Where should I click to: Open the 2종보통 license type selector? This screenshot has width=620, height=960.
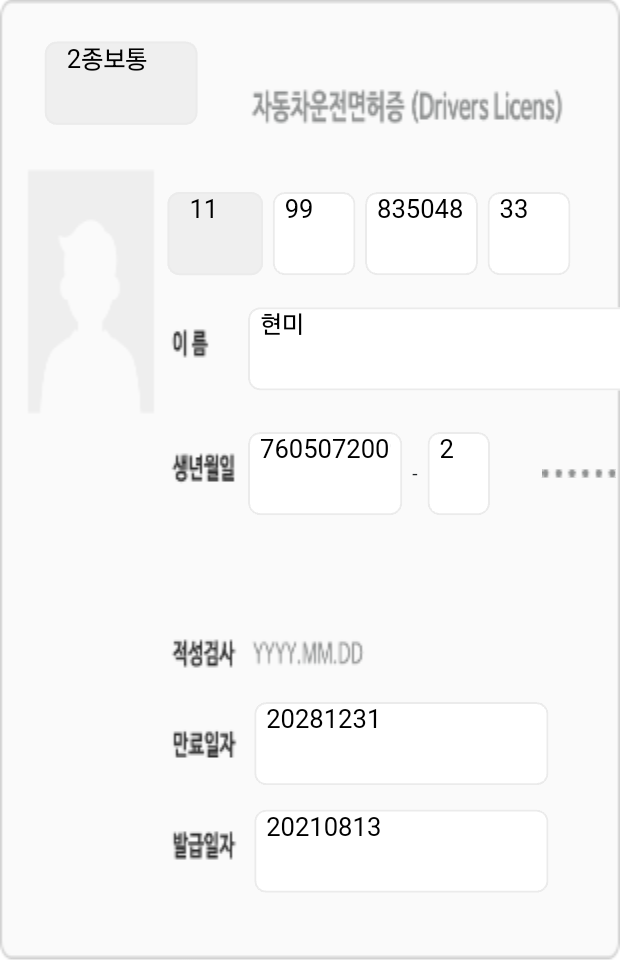click(x=121, y=83)
